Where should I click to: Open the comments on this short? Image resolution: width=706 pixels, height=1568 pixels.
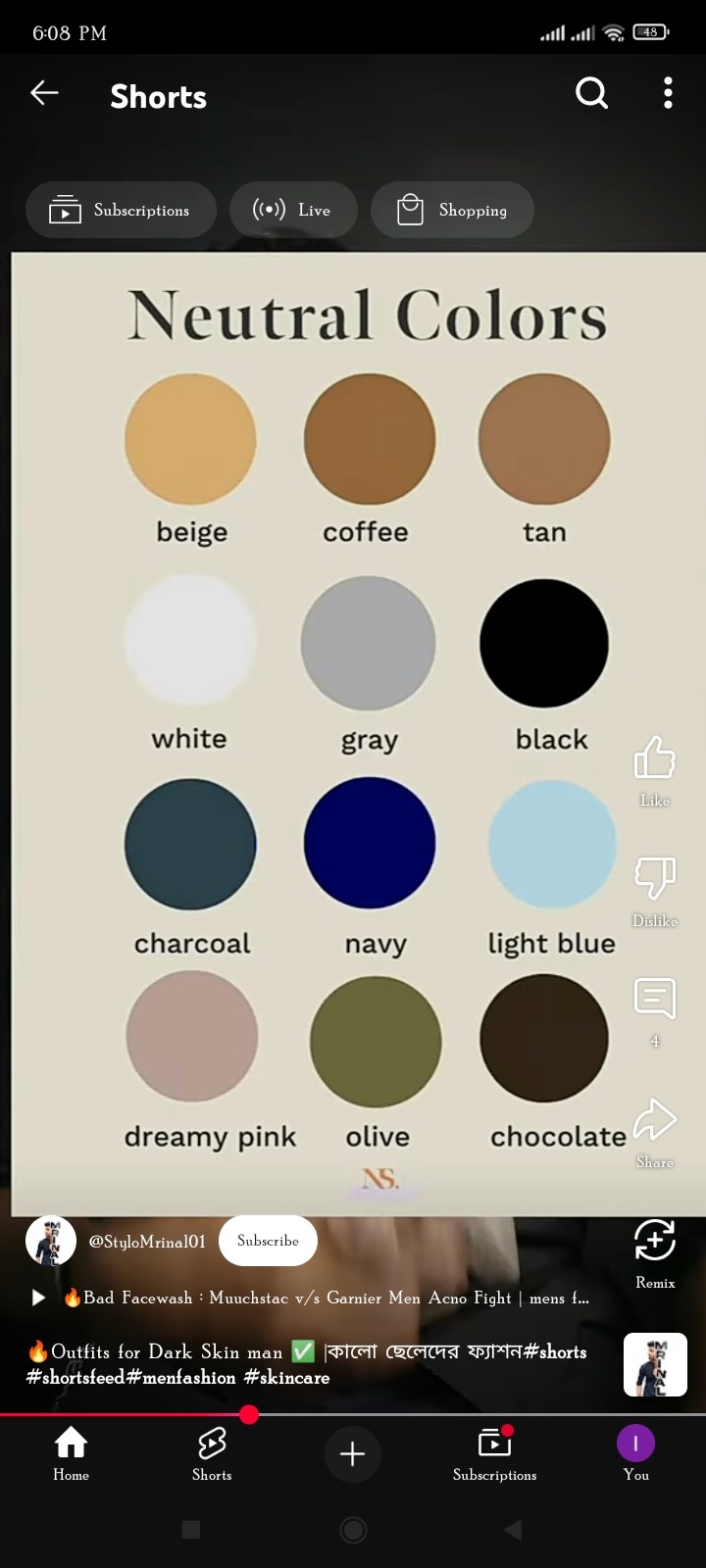pos(655,1000)
